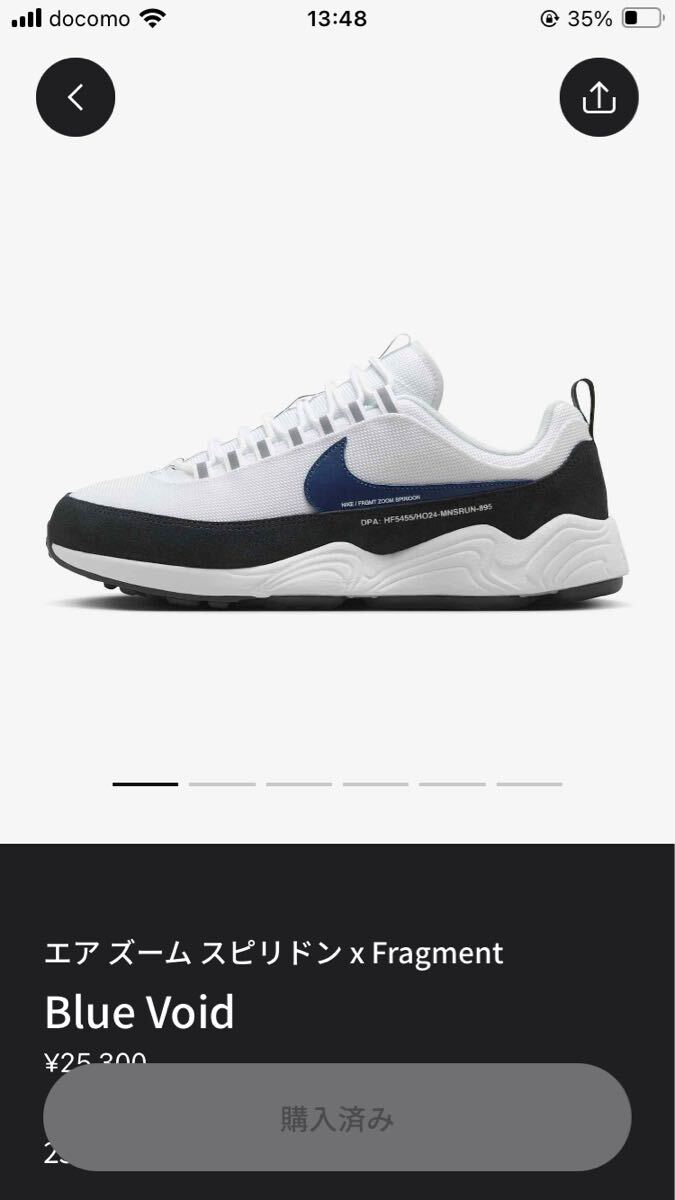Open the Spiridon shoe product image
This screenshot has width=675, height=1200.
tap(336, 480)
